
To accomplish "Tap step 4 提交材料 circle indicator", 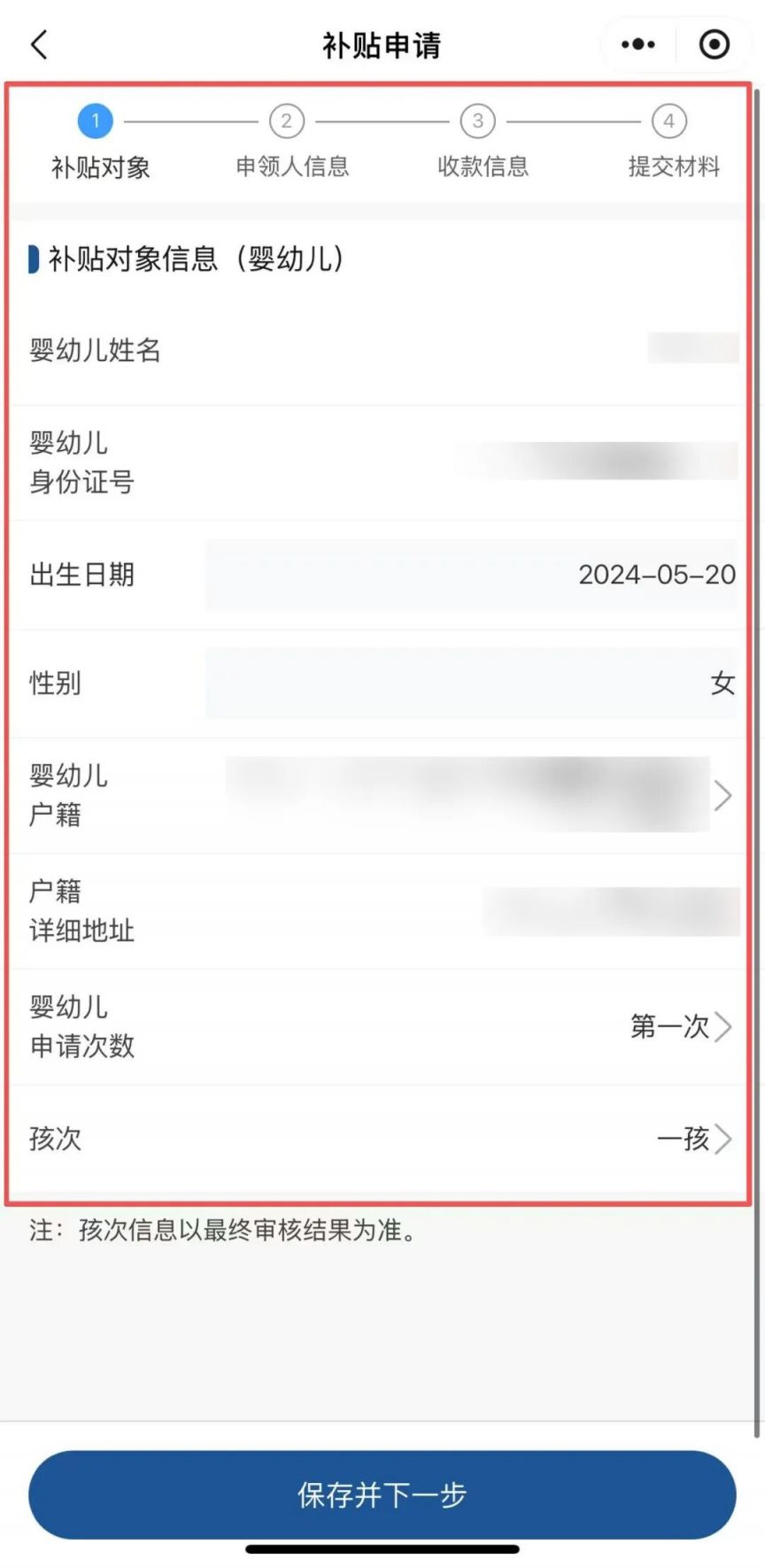I will [x=669, y=121].
